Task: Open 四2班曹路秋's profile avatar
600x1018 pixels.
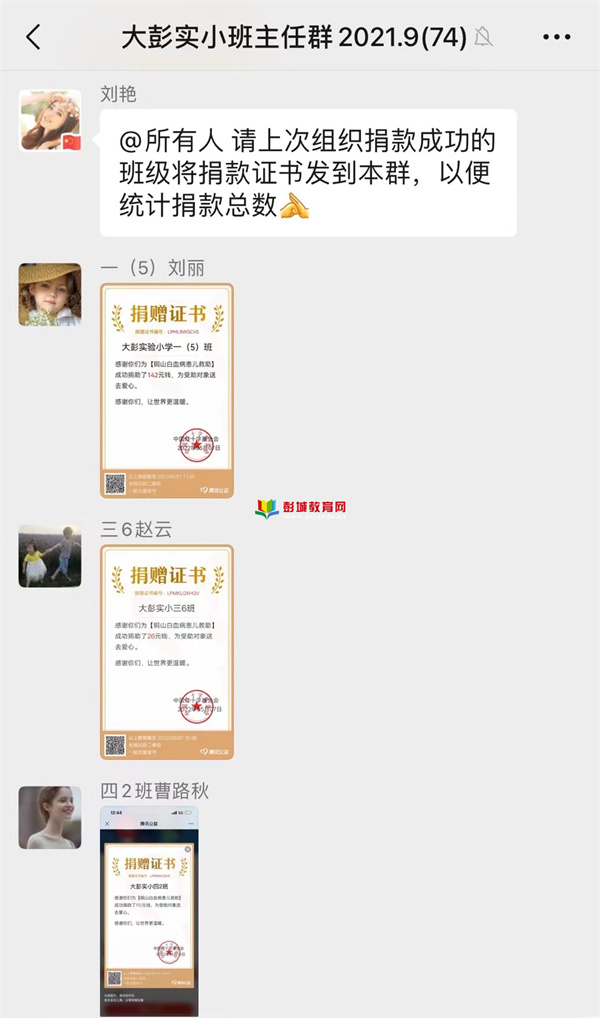Action: pos(50,817)
